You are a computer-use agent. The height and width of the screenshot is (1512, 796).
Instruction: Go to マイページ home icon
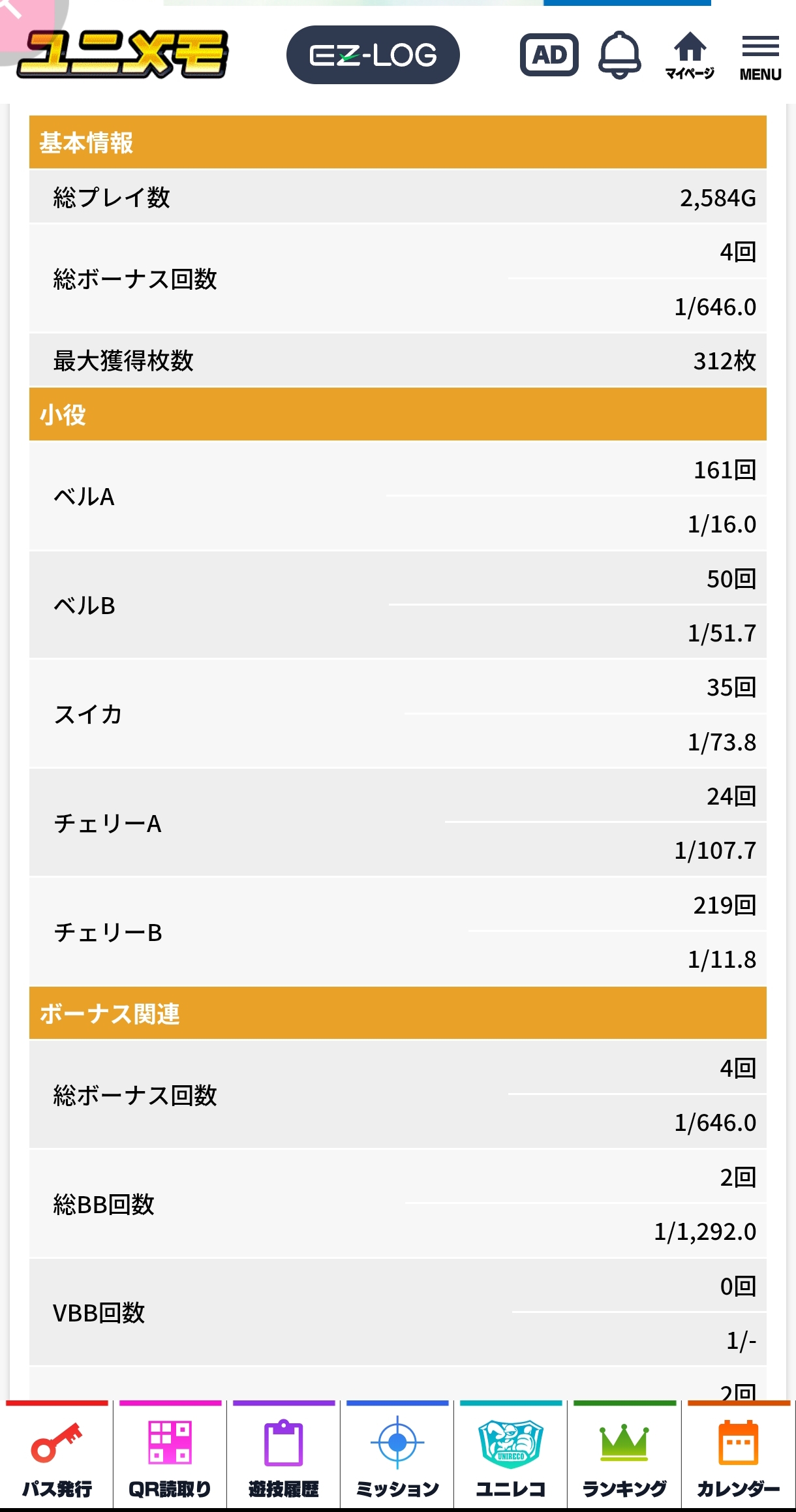690,55
